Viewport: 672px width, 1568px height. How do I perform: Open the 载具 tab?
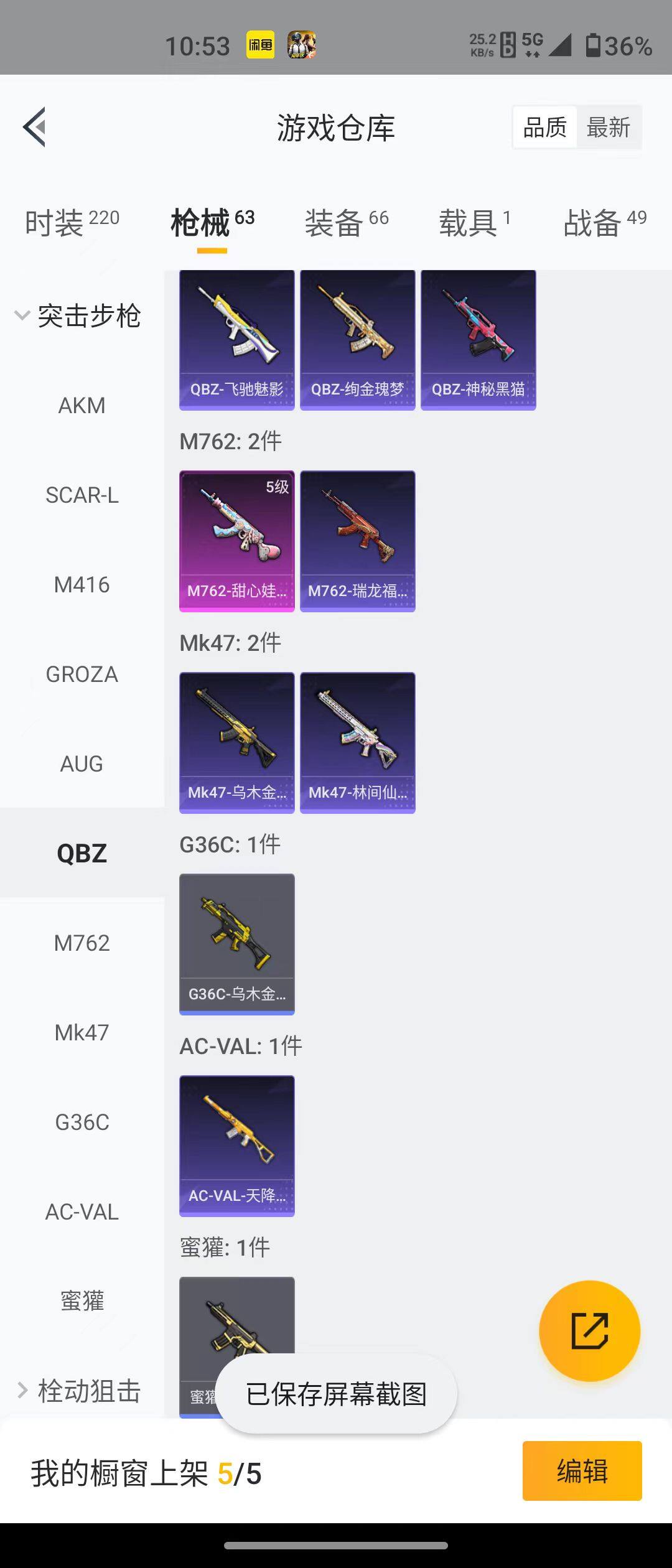pyautogui.click(x=474, y=223)
